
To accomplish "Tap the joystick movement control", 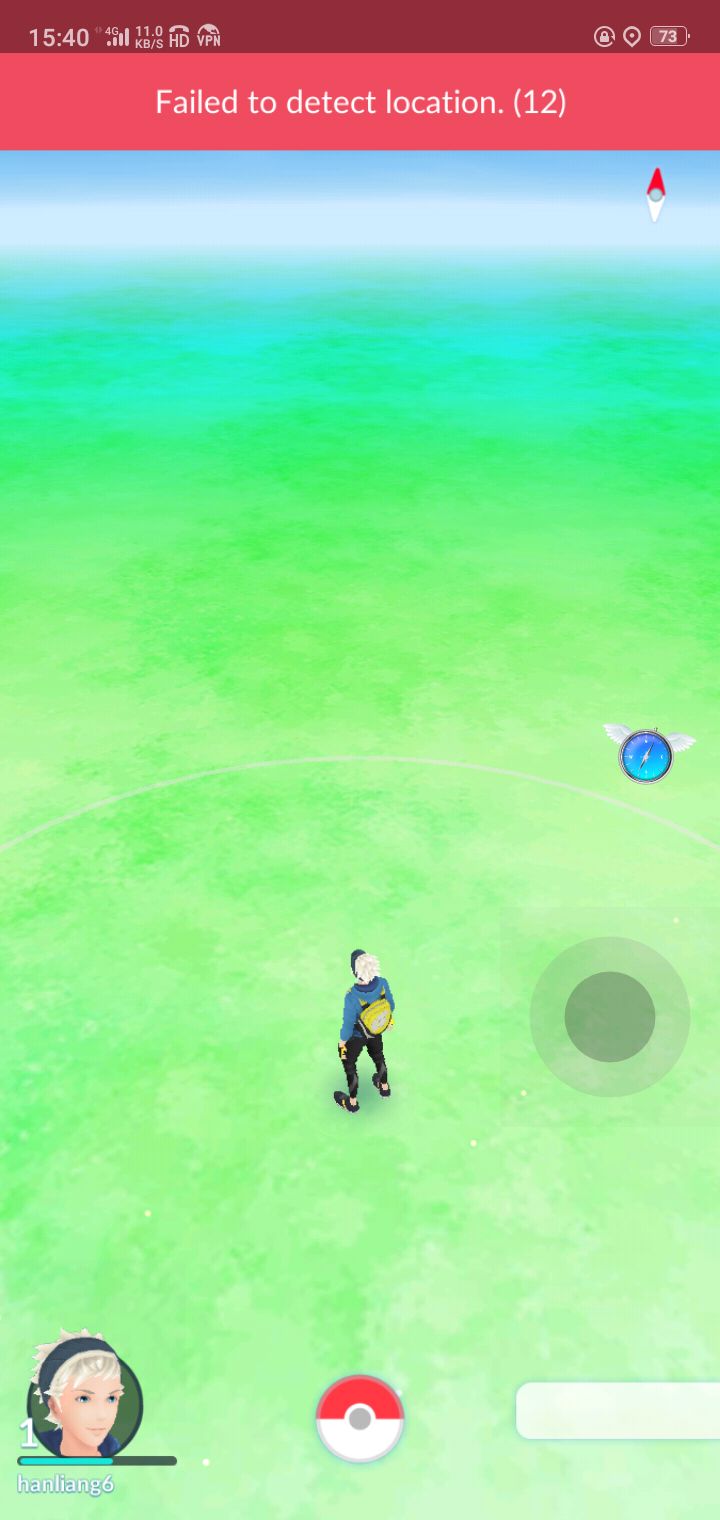I will click(x=610, y=1016).
